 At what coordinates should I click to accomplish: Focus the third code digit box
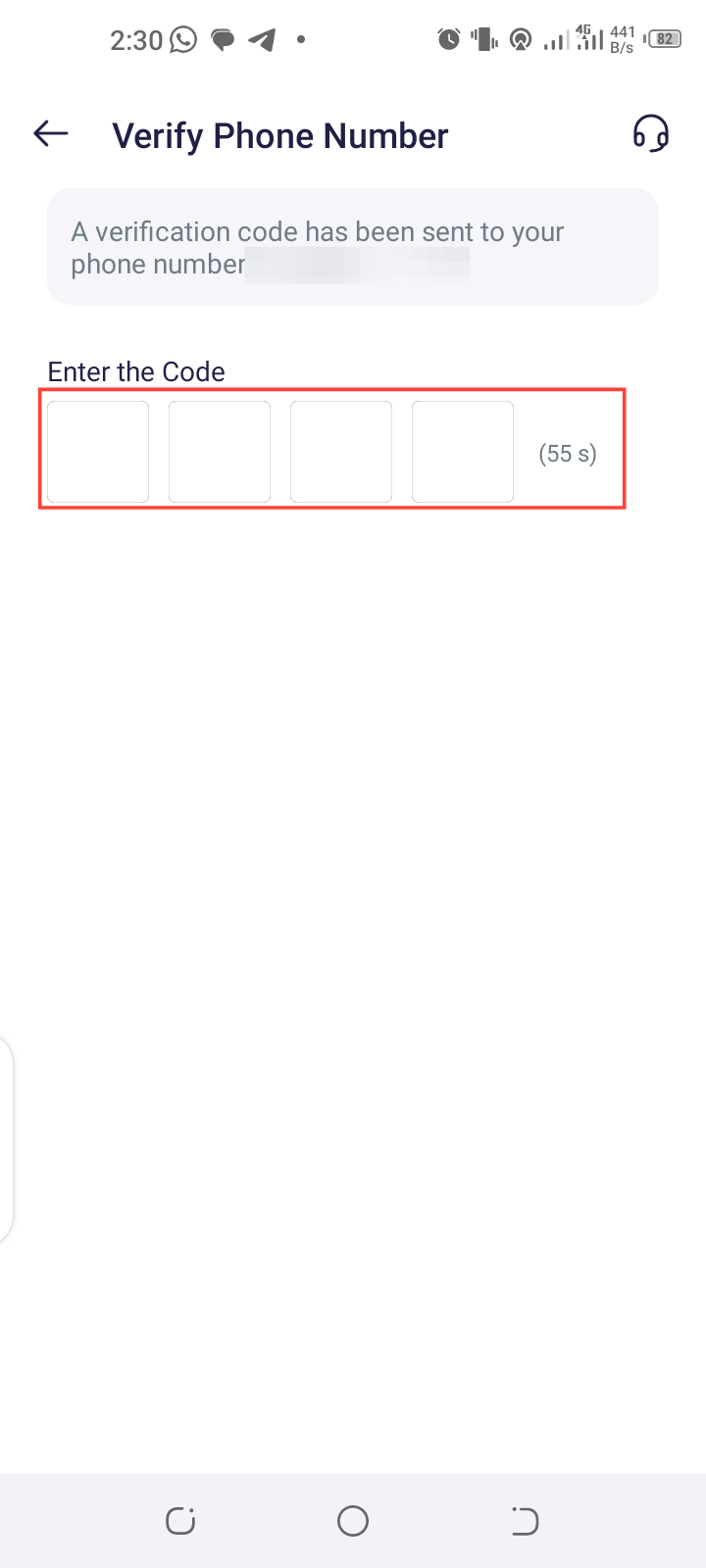coord(341,452)
